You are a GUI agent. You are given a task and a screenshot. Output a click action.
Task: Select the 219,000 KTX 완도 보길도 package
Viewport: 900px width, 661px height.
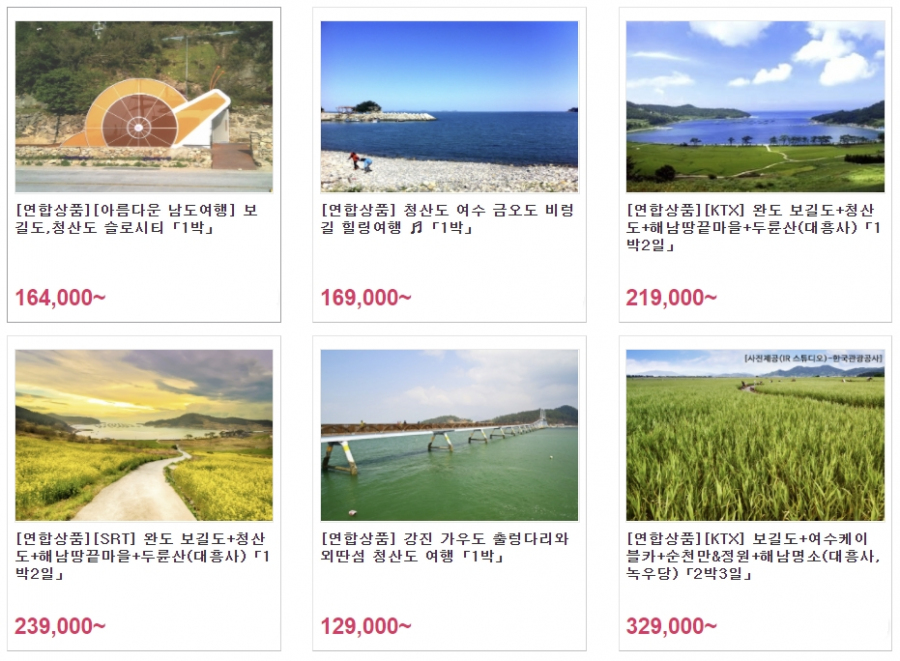(x=755, y=107)
